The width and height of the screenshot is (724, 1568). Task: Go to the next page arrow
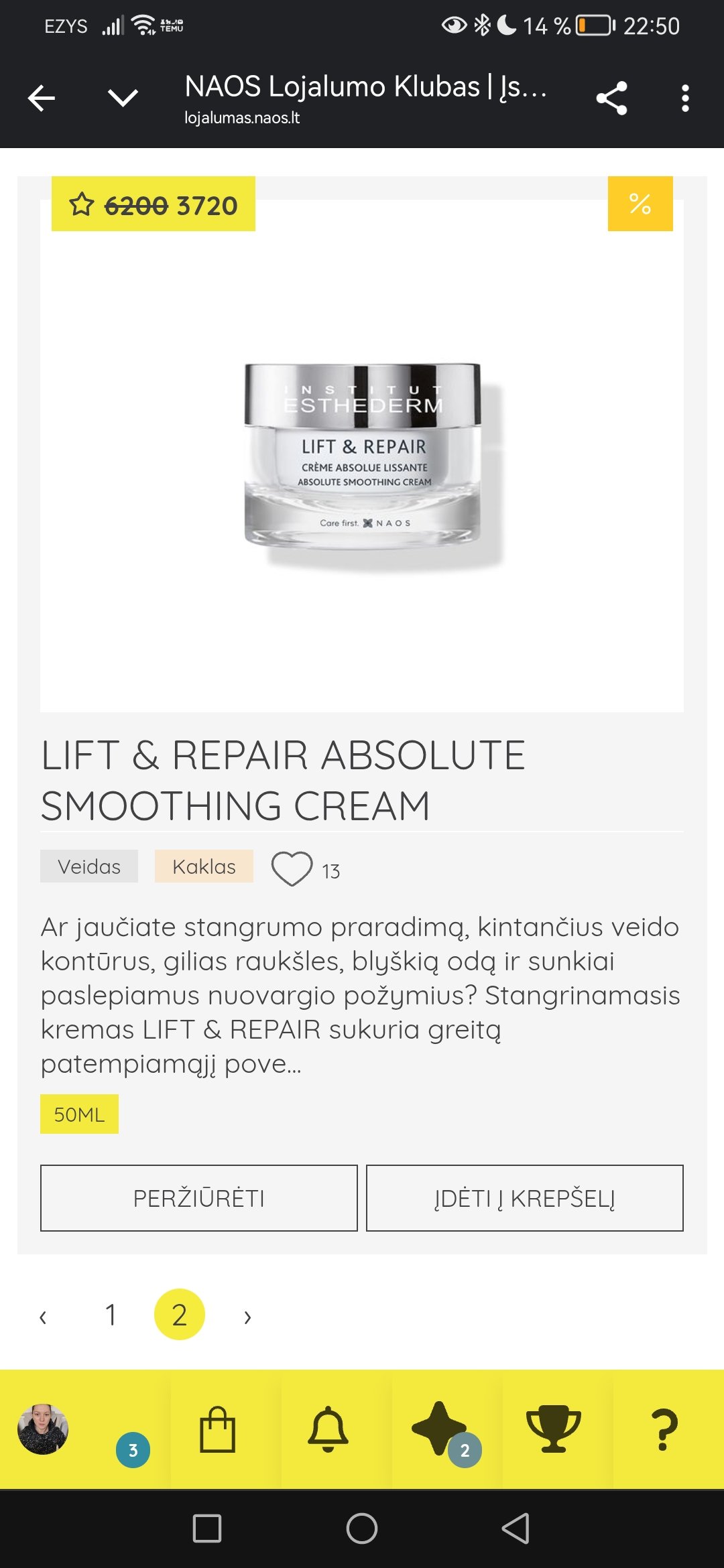click(x=247, y=1317)
